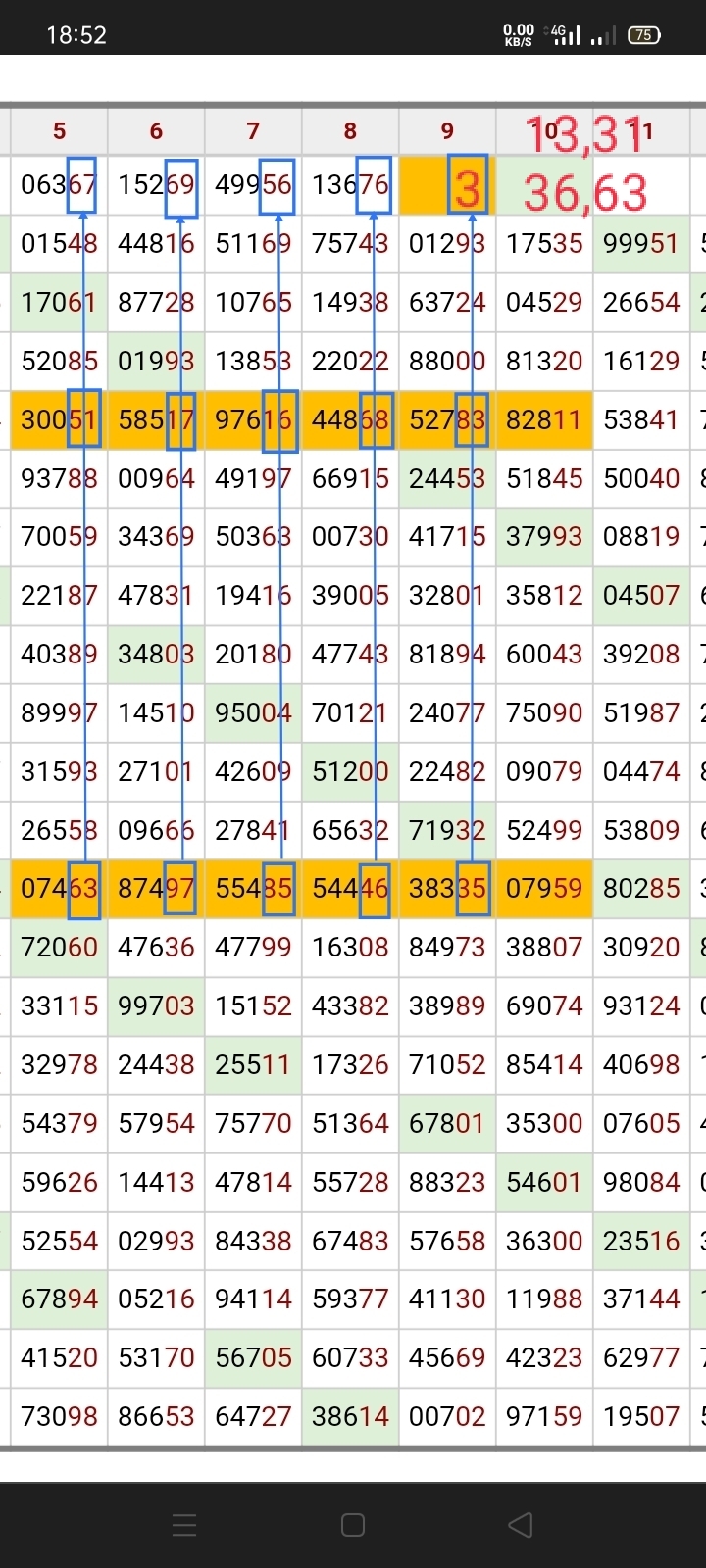This screenshot has height=1568, width=706.
Task: Open recent apps from navigation bar
Action: click(184, 1525)
